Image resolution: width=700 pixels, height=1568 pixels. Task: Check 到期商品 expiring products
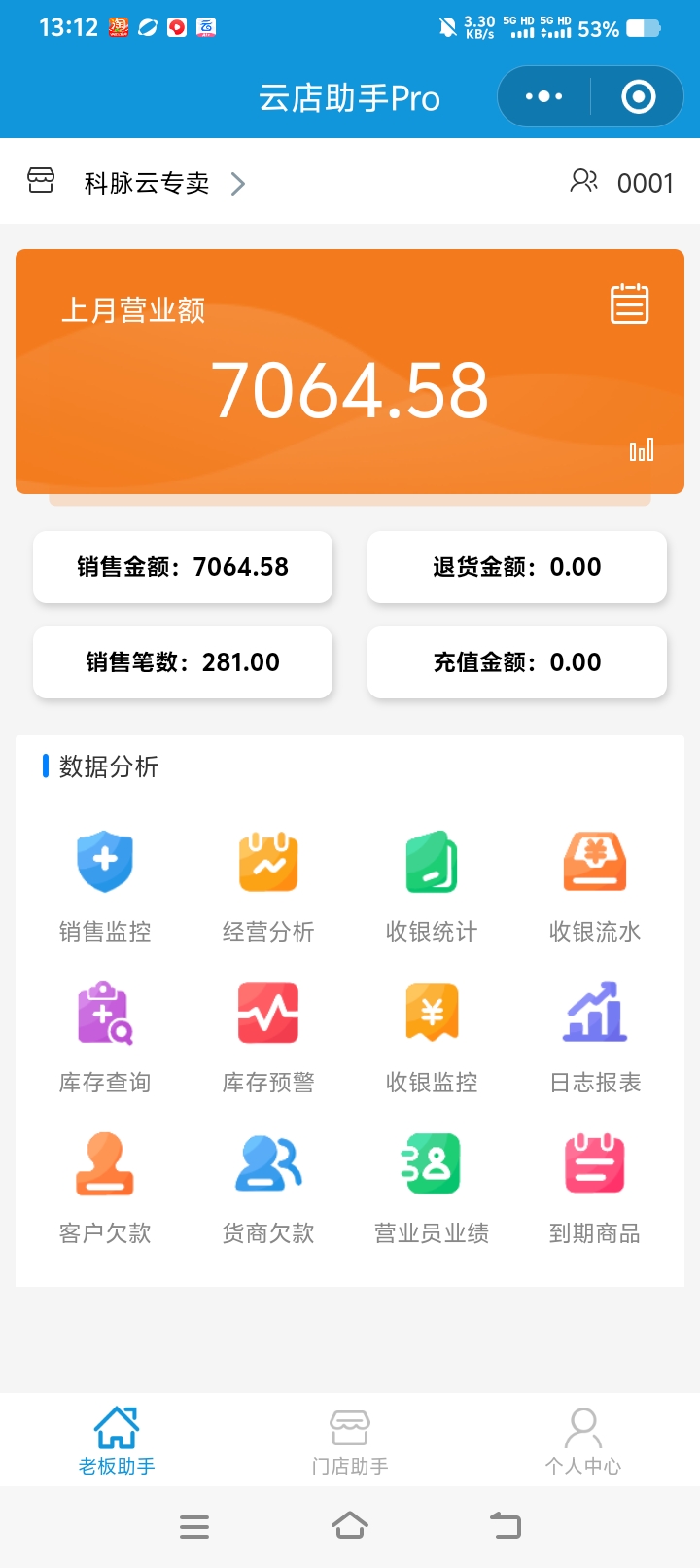coord(595,1187)
